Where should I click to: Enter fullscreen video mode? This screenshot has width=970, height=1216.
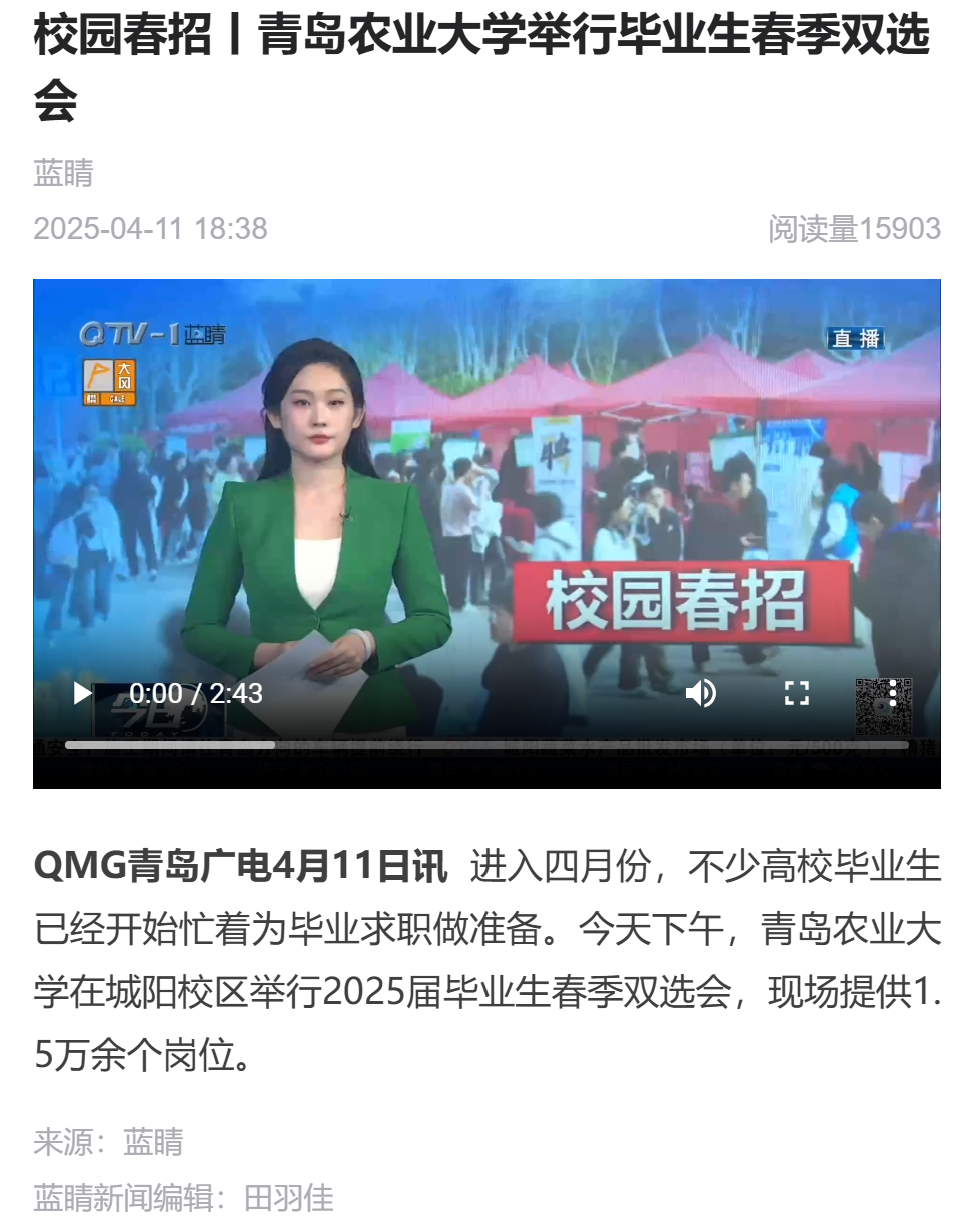point(796,693)
